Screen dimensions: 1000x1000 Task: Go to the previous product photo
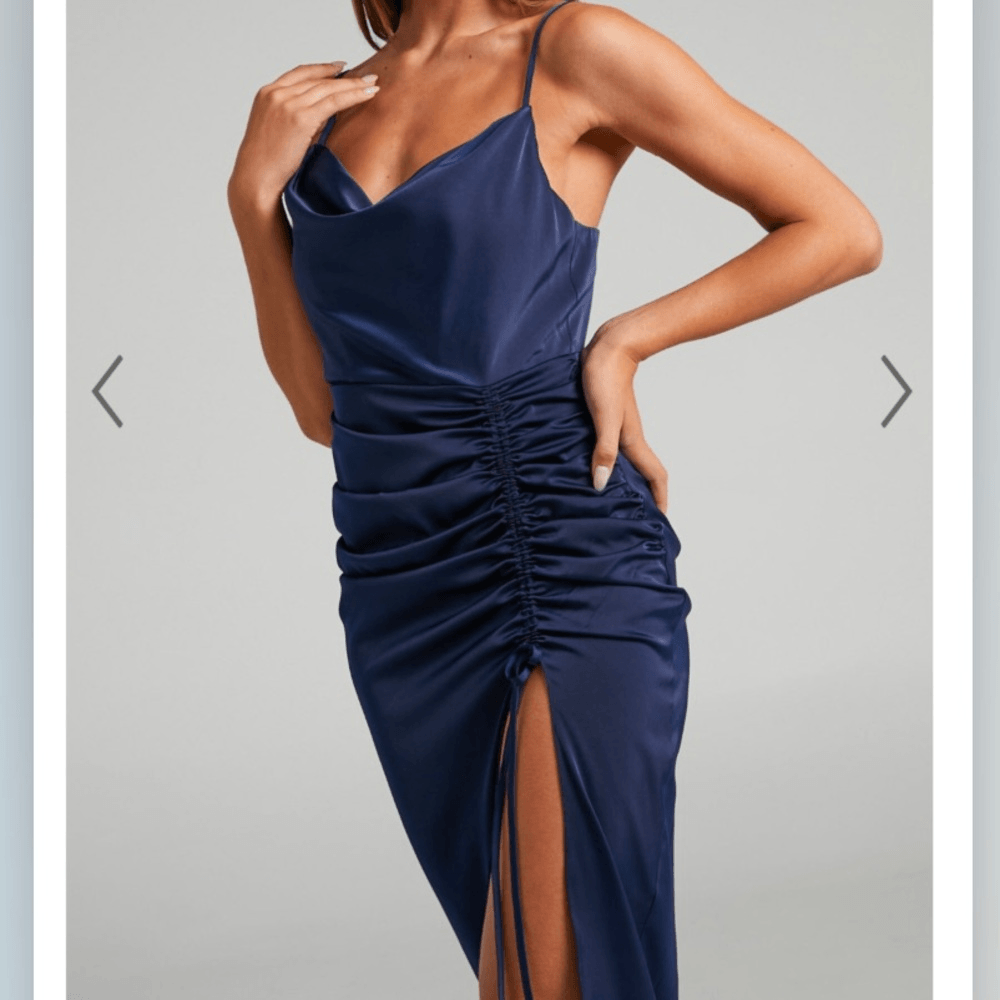pos(107,391)
